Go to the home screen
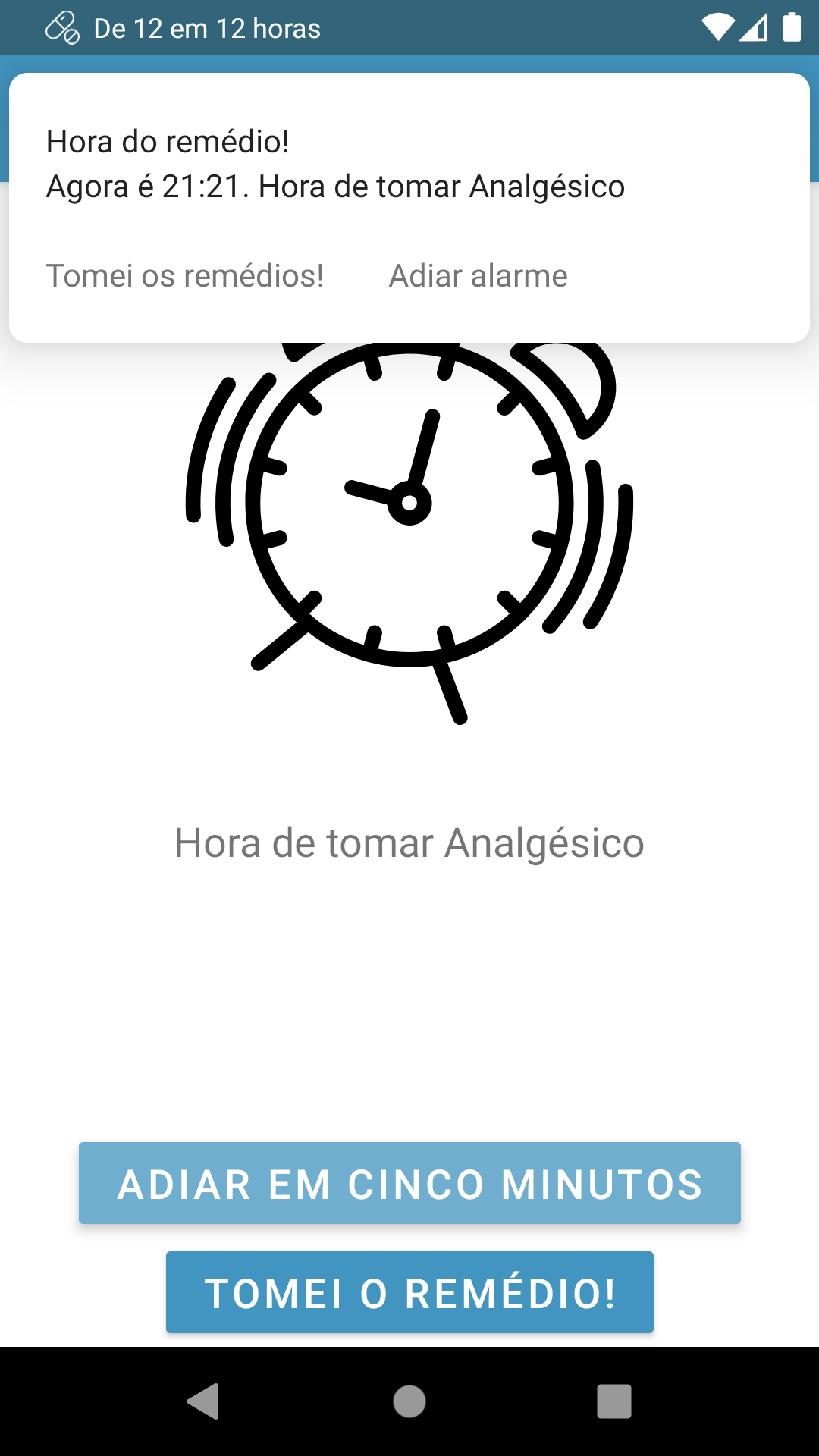 (x=409, y=1401)
